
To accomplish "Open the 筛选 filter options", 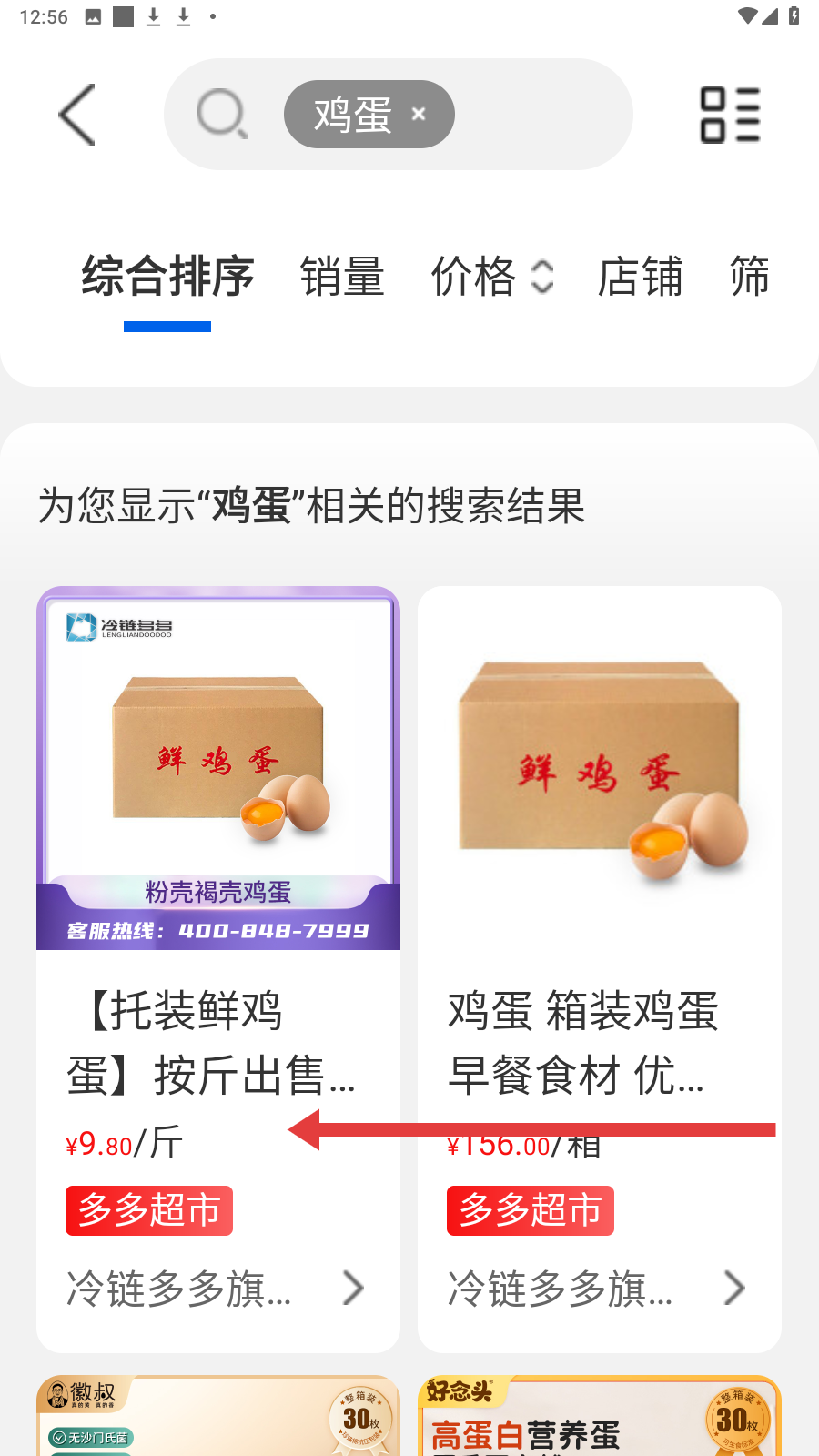I will pos(750,277).
